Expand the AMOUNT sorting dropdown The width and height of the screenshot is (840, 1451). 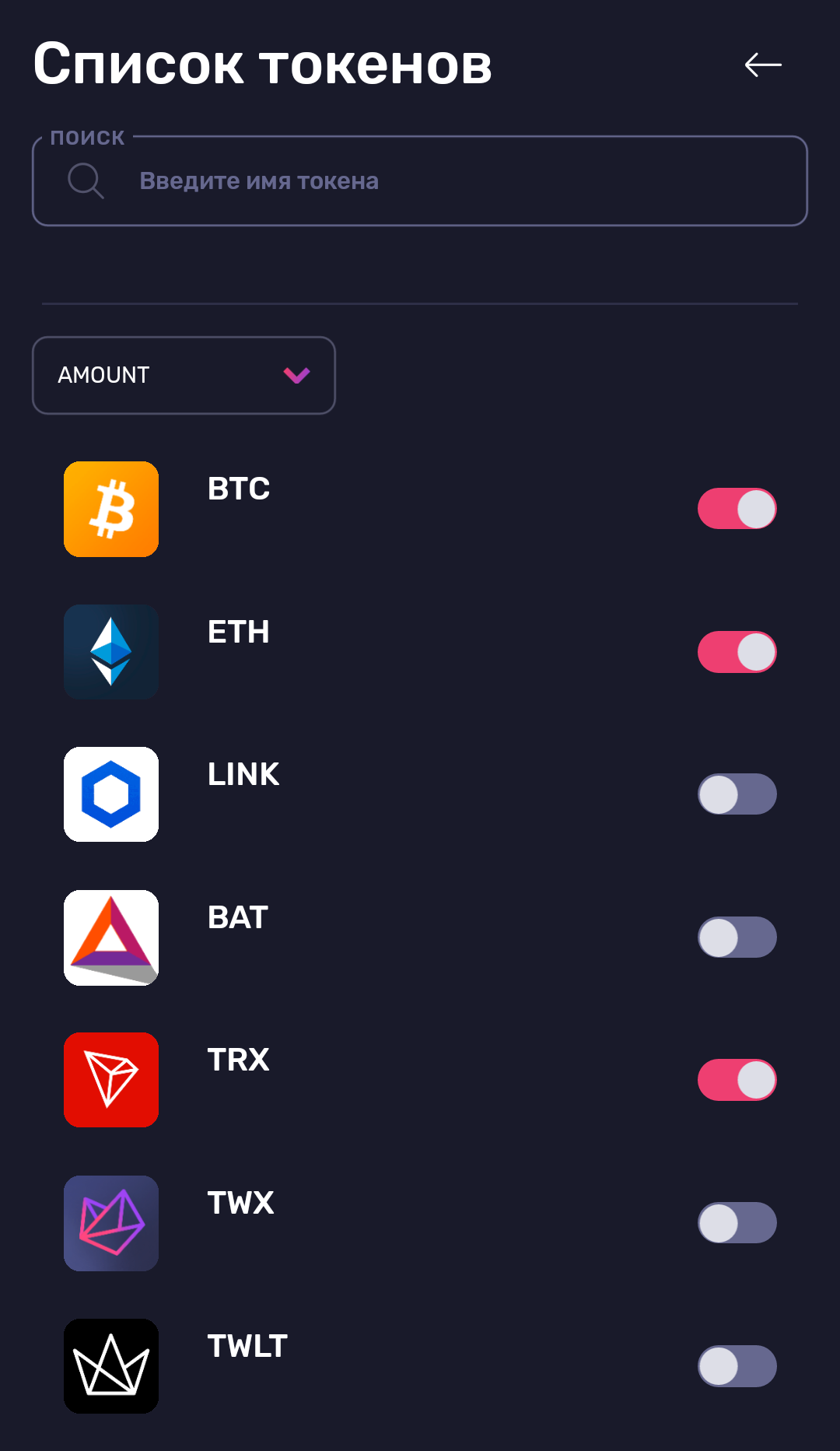pos(184,375)
